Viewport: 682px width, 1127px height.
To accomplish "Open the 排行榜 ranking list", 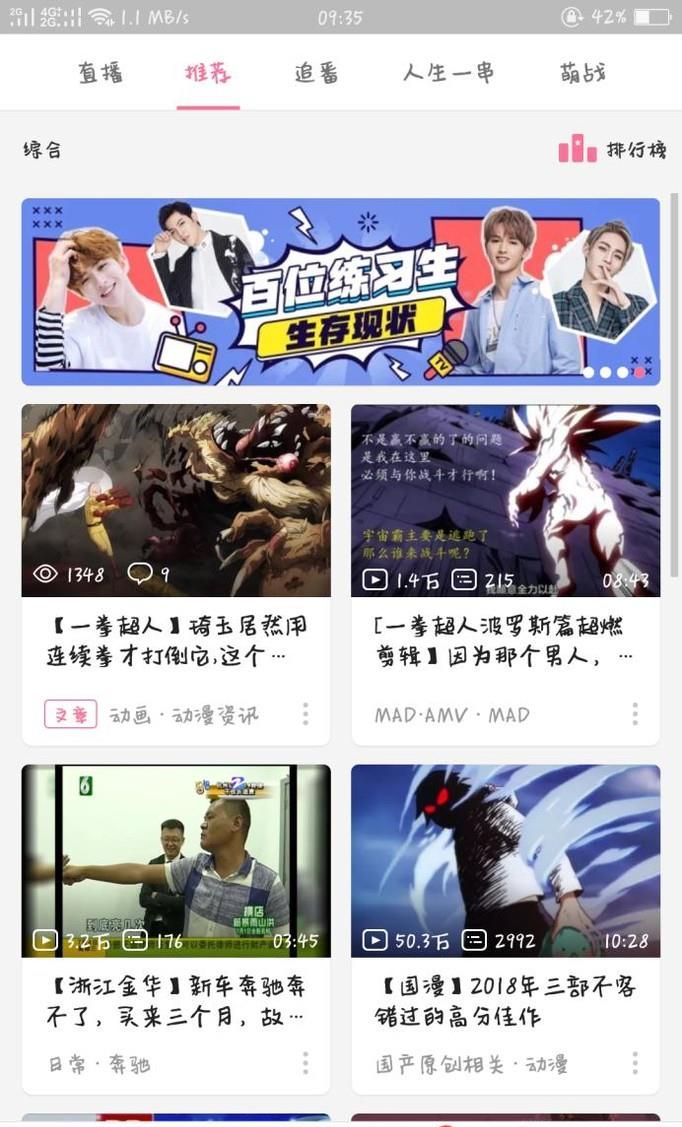I will 612,150.
